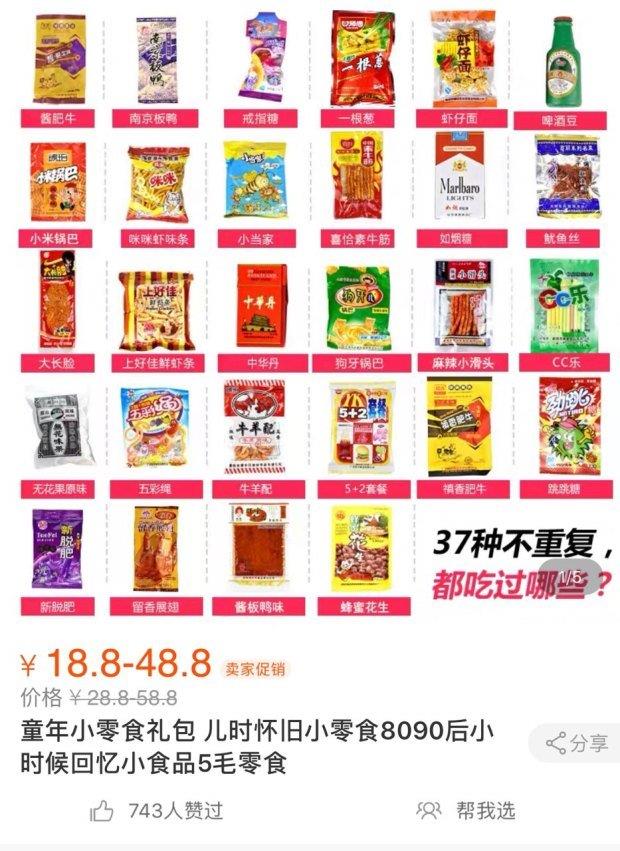Open the snack pack product image

pyautogui.click(x=310, y=310)
